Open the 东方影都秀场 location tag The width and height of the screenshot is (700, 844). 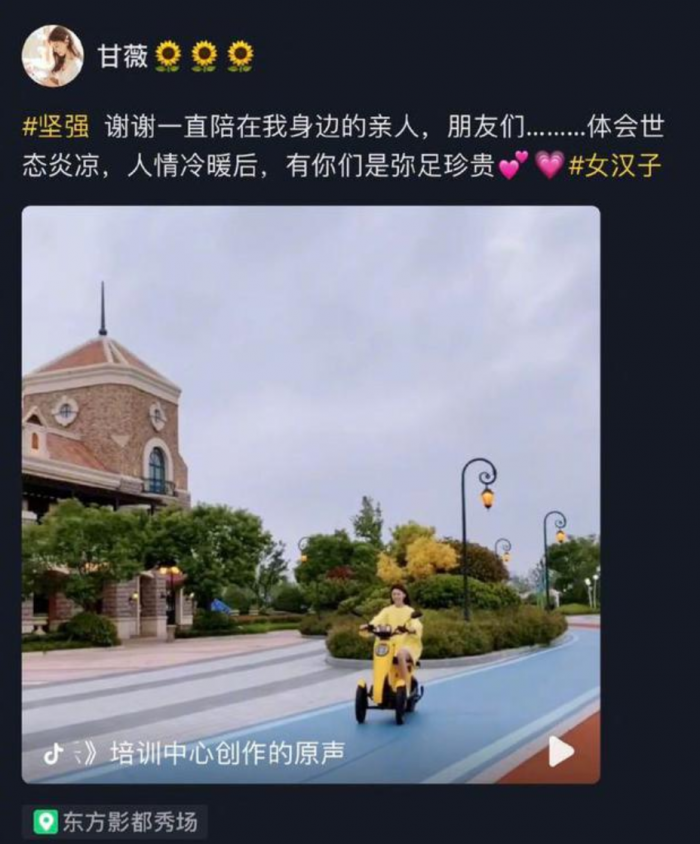(116, 822)
